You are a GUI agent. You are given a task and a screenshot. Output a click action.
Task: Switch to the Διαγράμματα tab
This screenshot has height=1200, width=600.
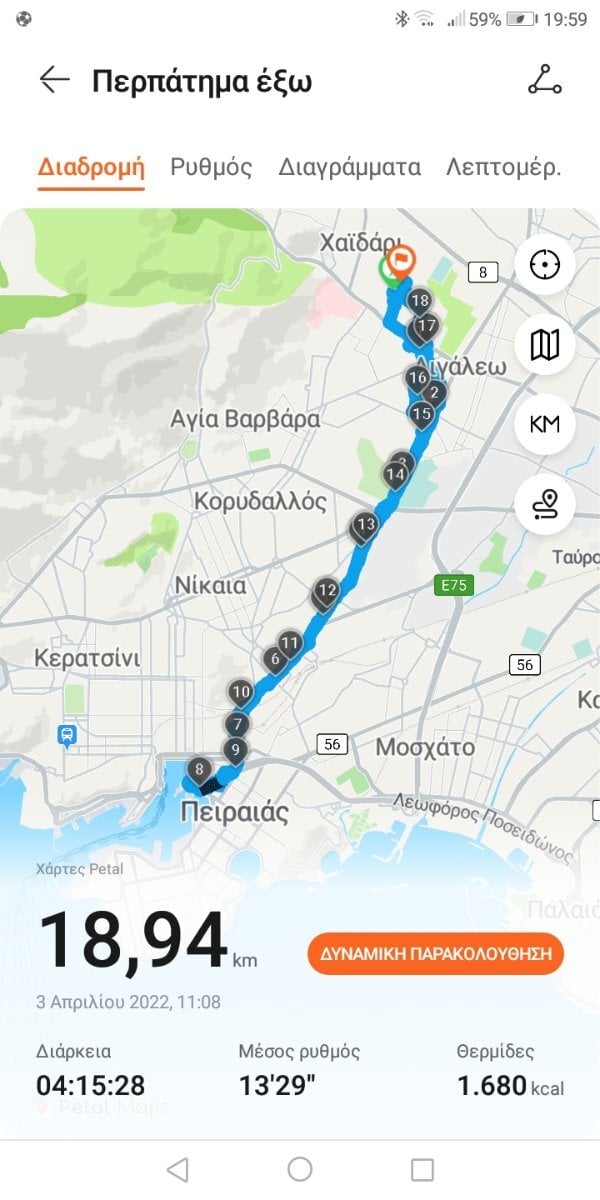[349, 167]
